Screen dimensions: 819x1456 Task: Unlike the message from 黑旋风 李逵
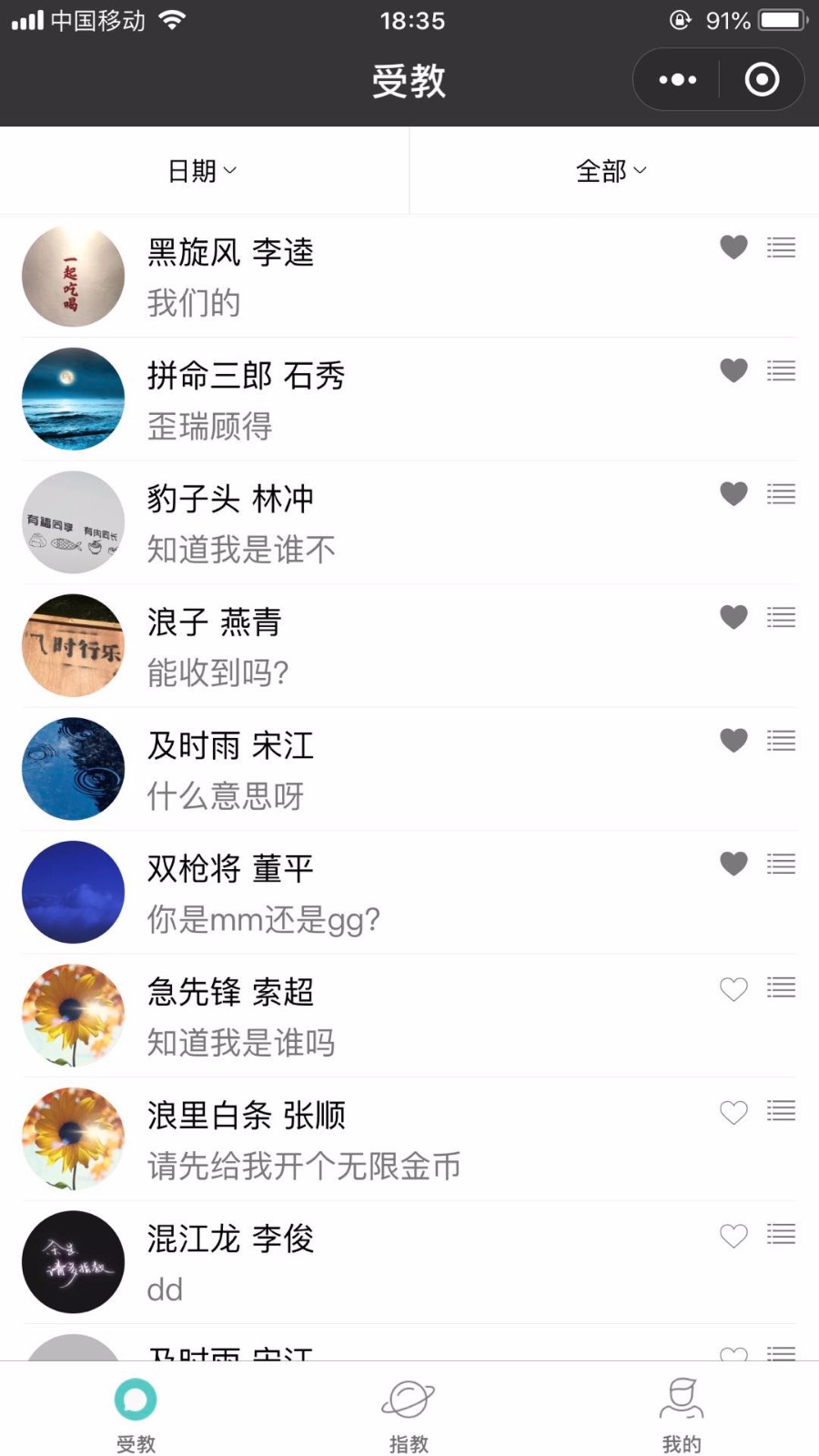[733, 247]
